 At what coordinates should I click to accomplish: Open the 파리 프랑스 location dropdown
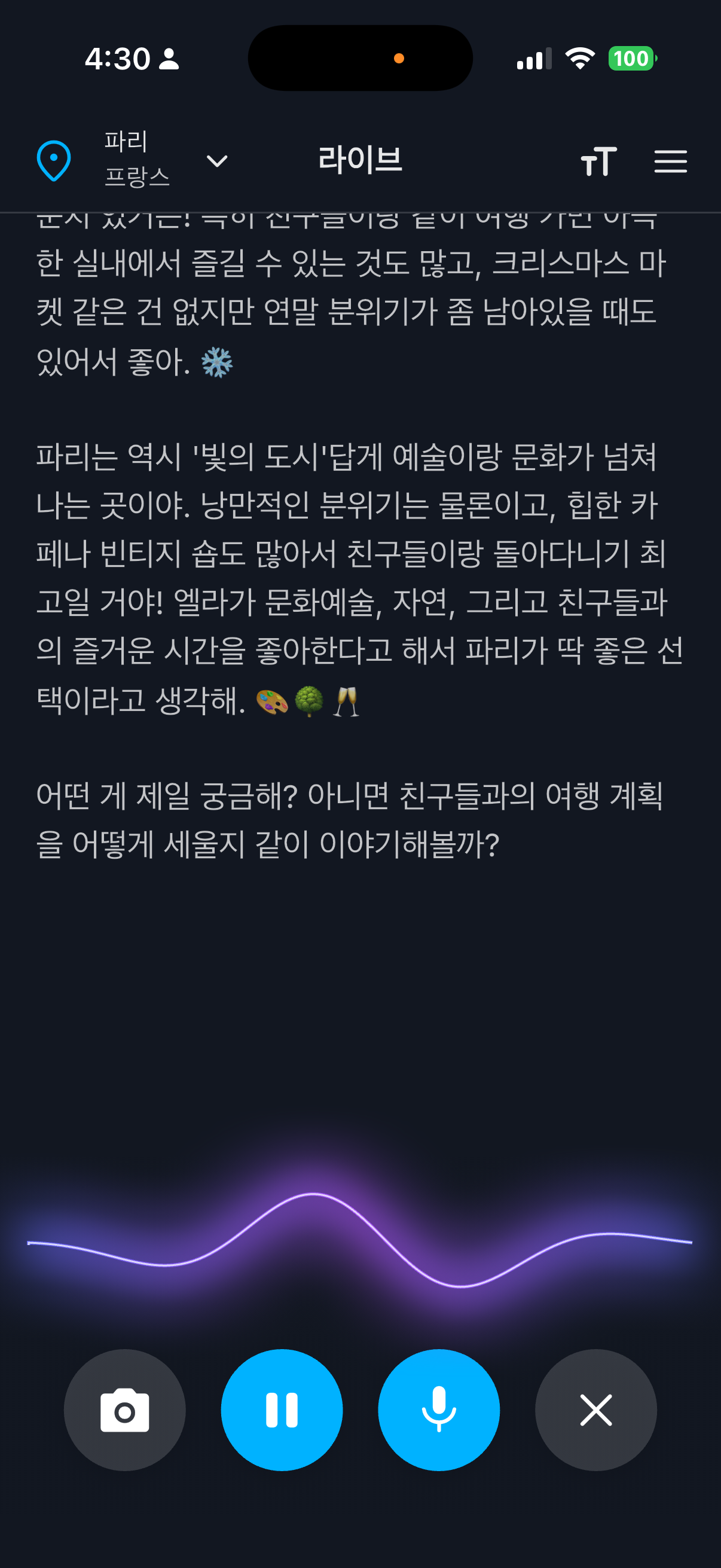tap(216, 161)
